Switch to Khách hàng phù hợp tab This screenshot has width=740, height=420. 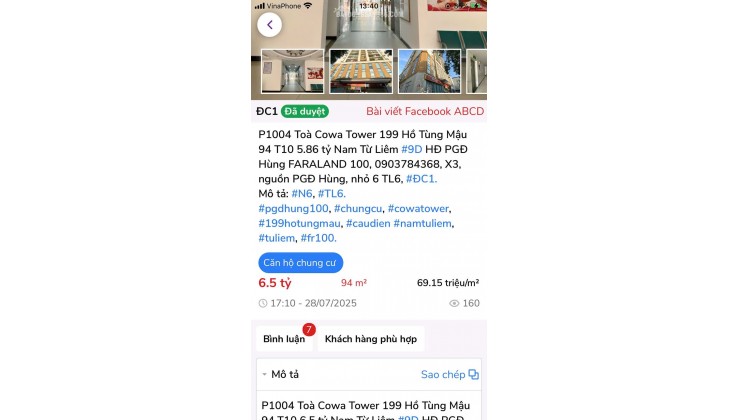[370, 339]
